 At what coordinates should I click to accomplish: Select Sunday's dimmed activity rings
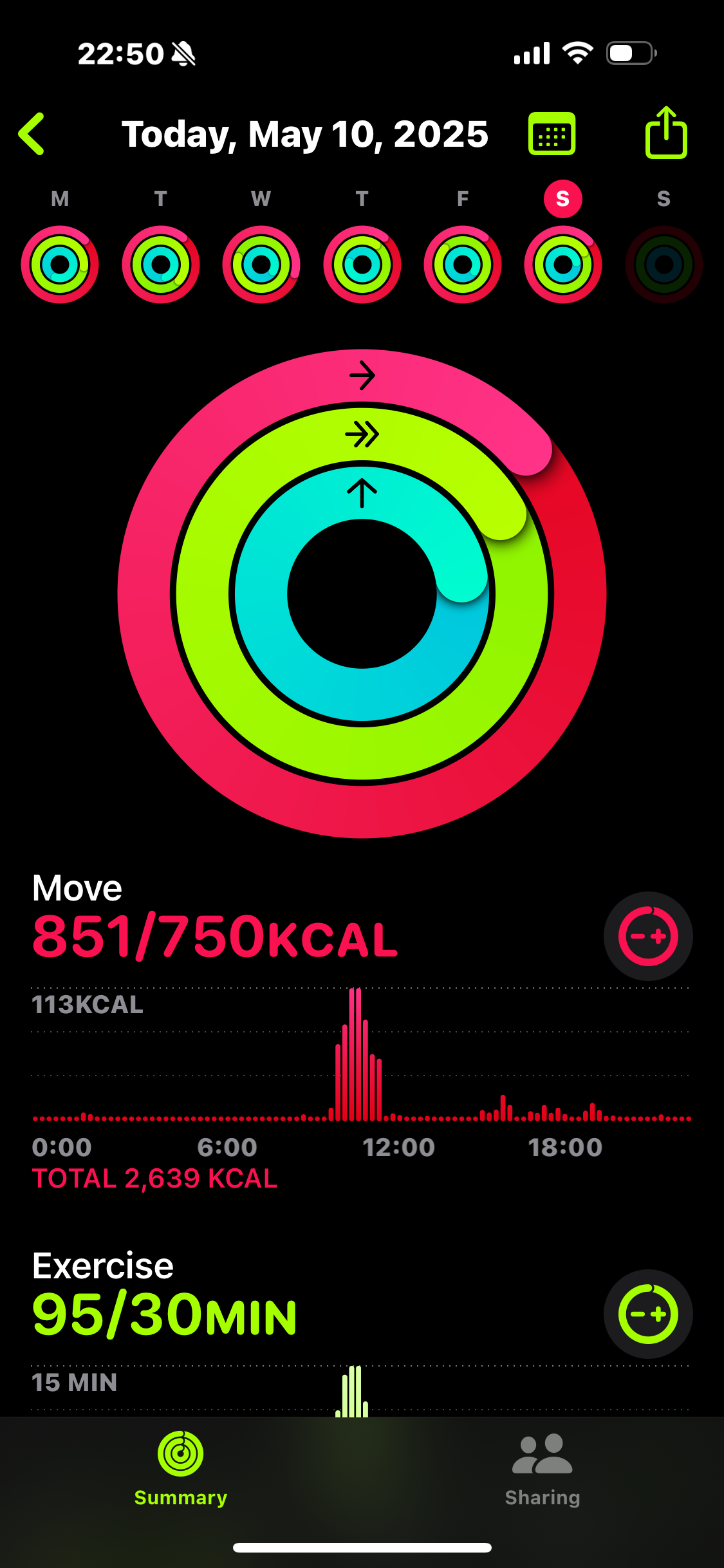[x=664, y=265]
